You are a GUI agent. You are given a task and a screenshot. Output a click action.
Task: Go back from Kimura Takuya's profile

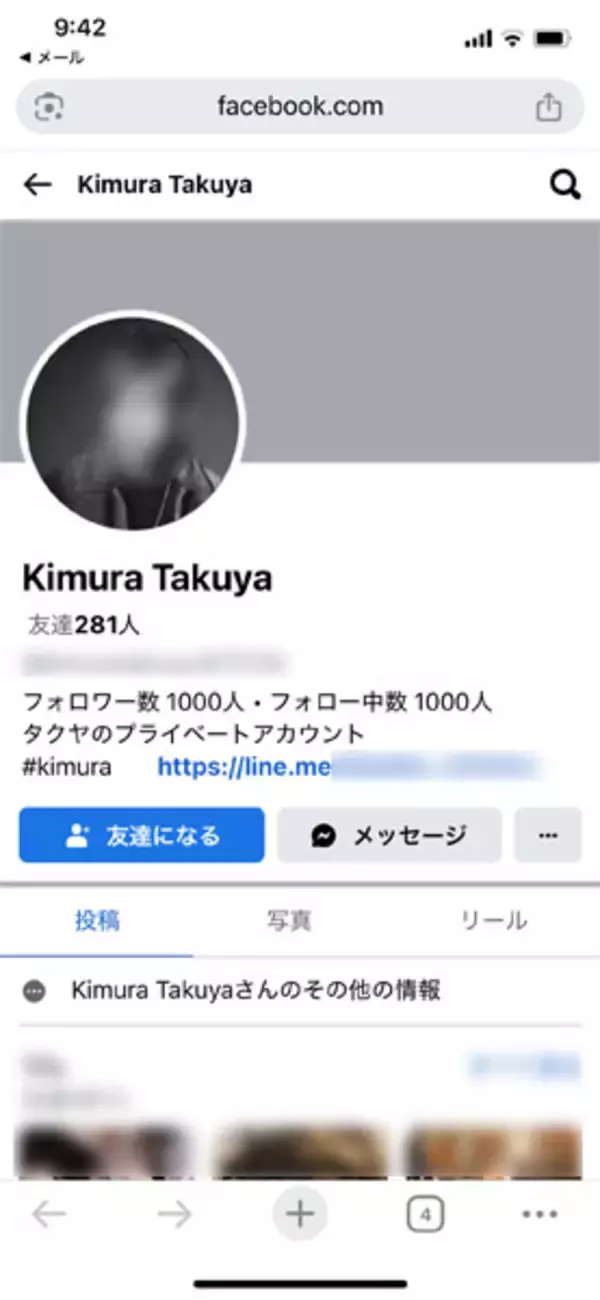click(x=38, y=185)
